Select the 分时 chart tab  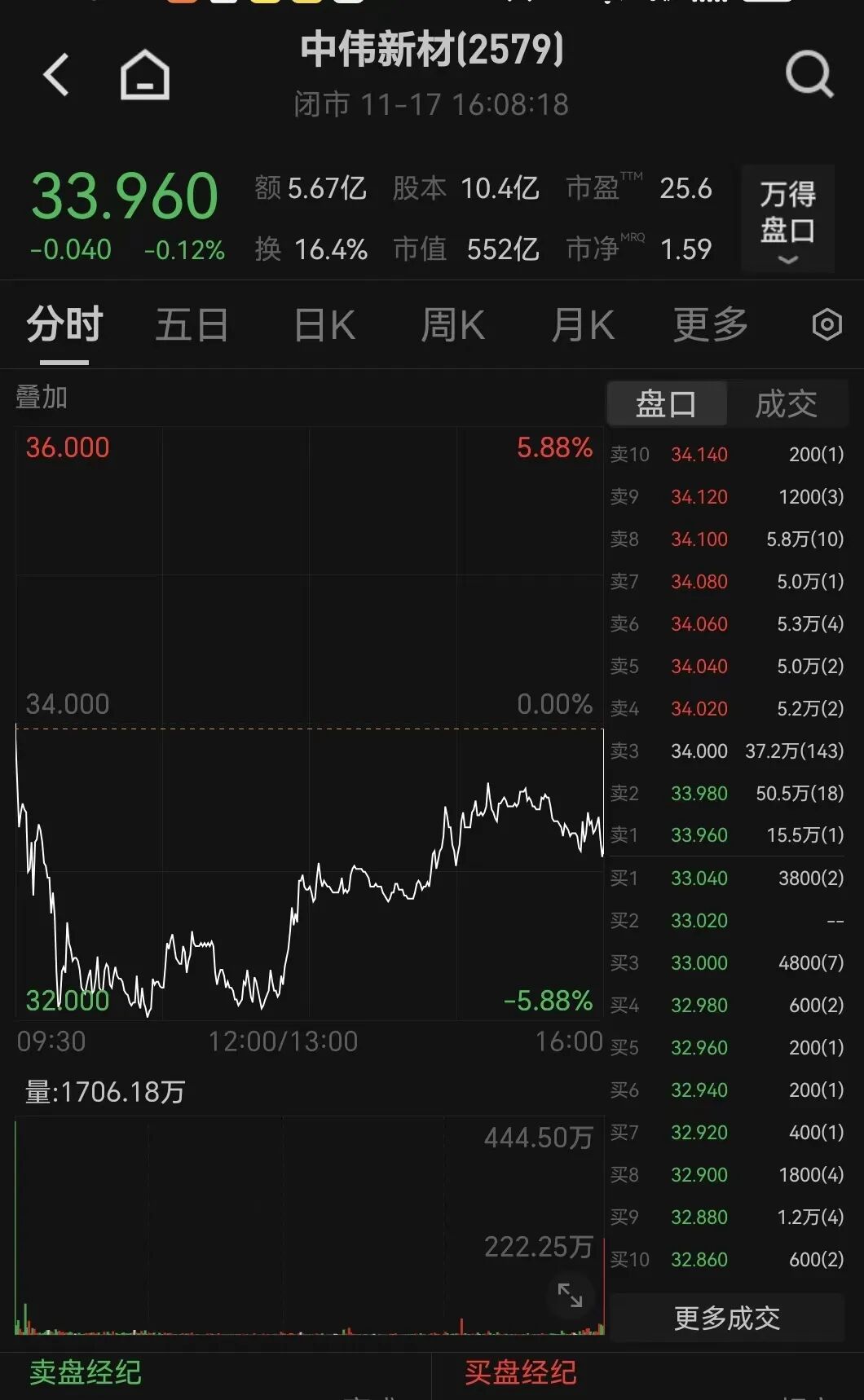click(64, 326)
